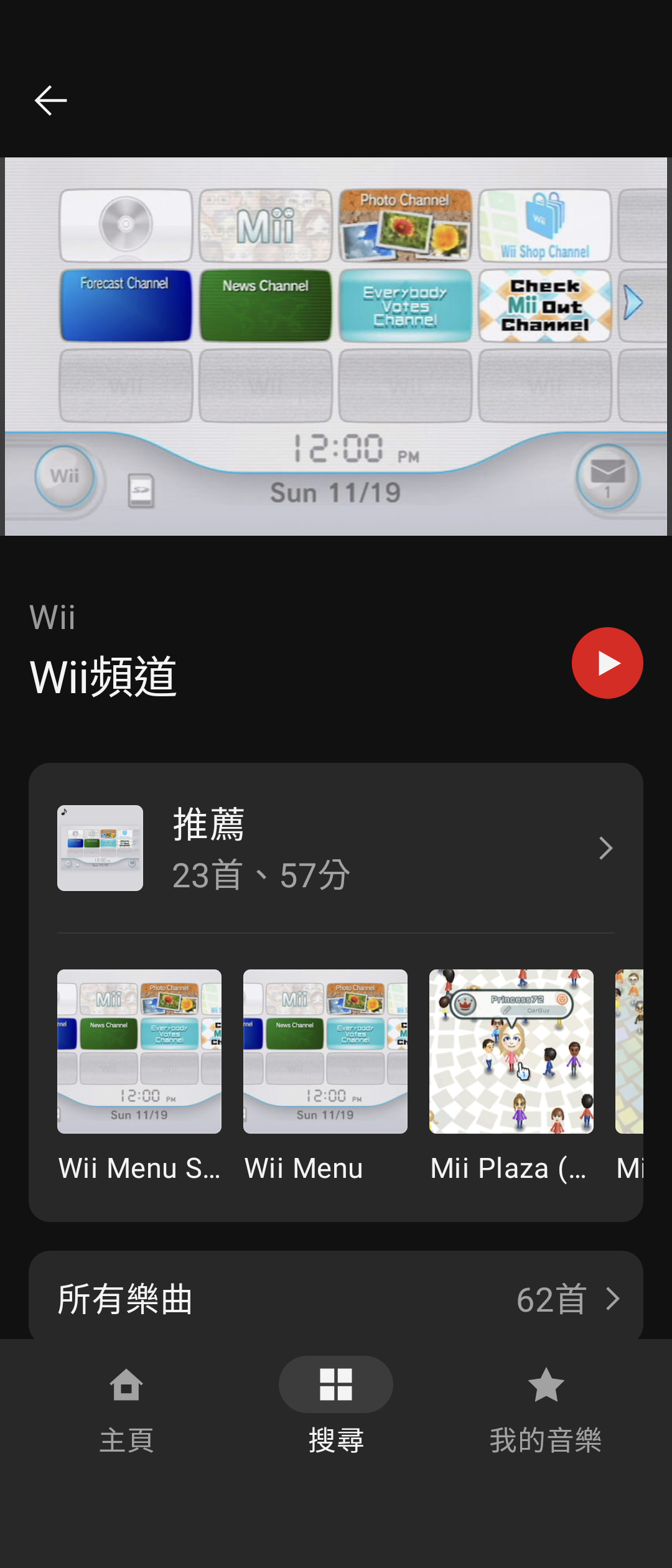Go back using the top arrow
Viewport: 672px width, 1568px height.
tap(50, 101)
